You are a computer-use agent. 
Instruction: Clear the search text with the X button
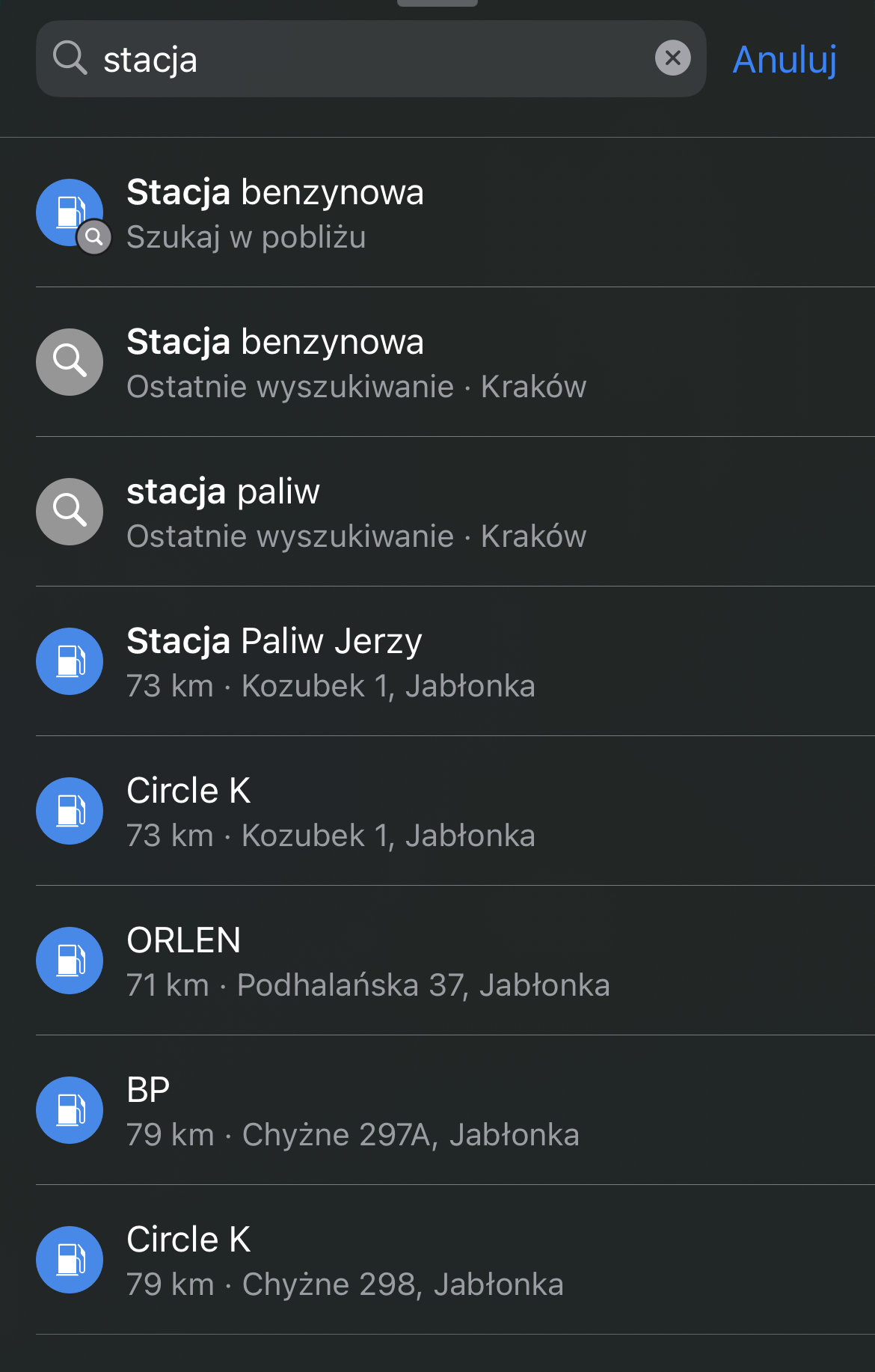coord(672,58)
